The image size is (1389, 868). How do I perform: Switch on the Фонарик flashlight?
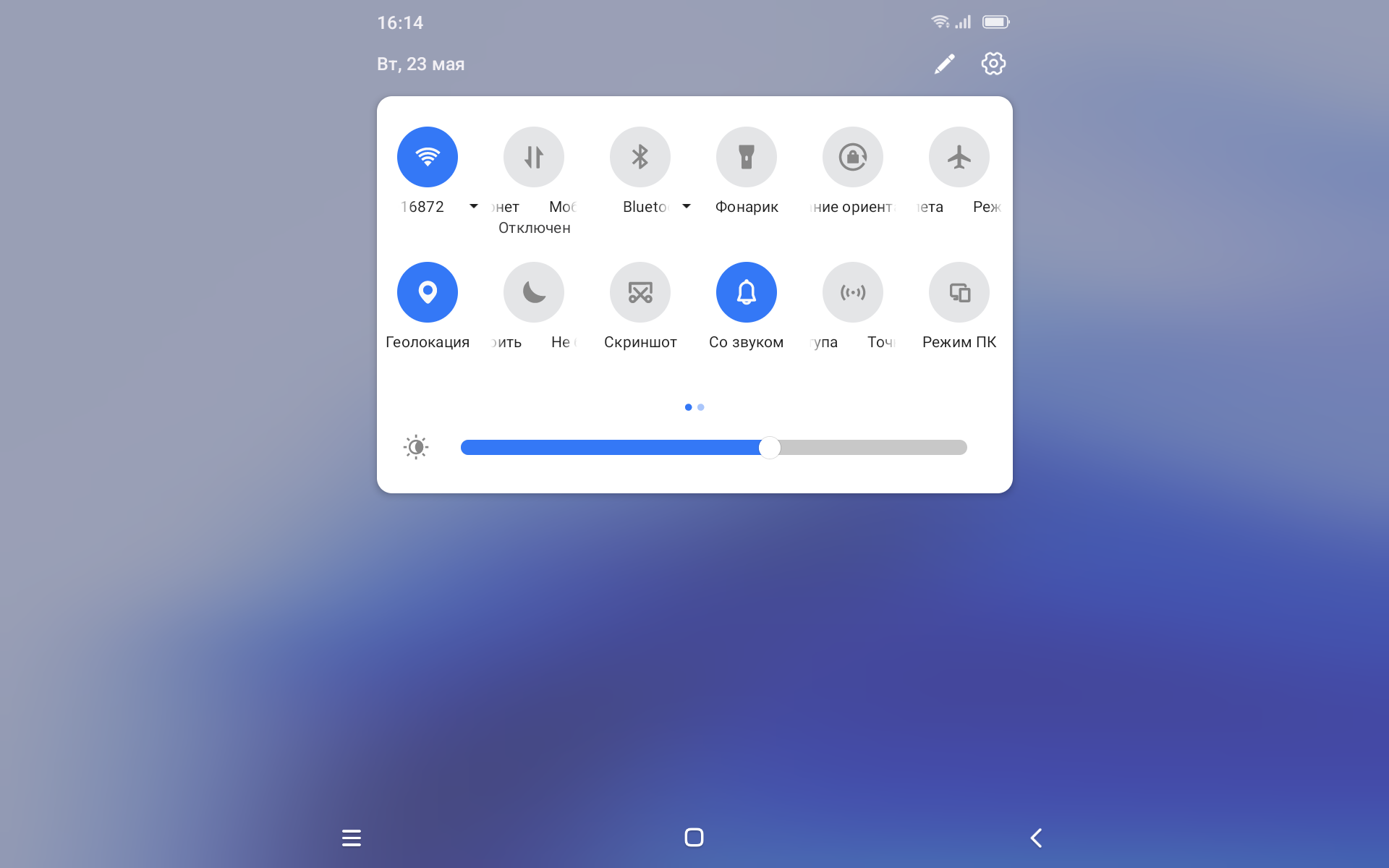(746, 157)
